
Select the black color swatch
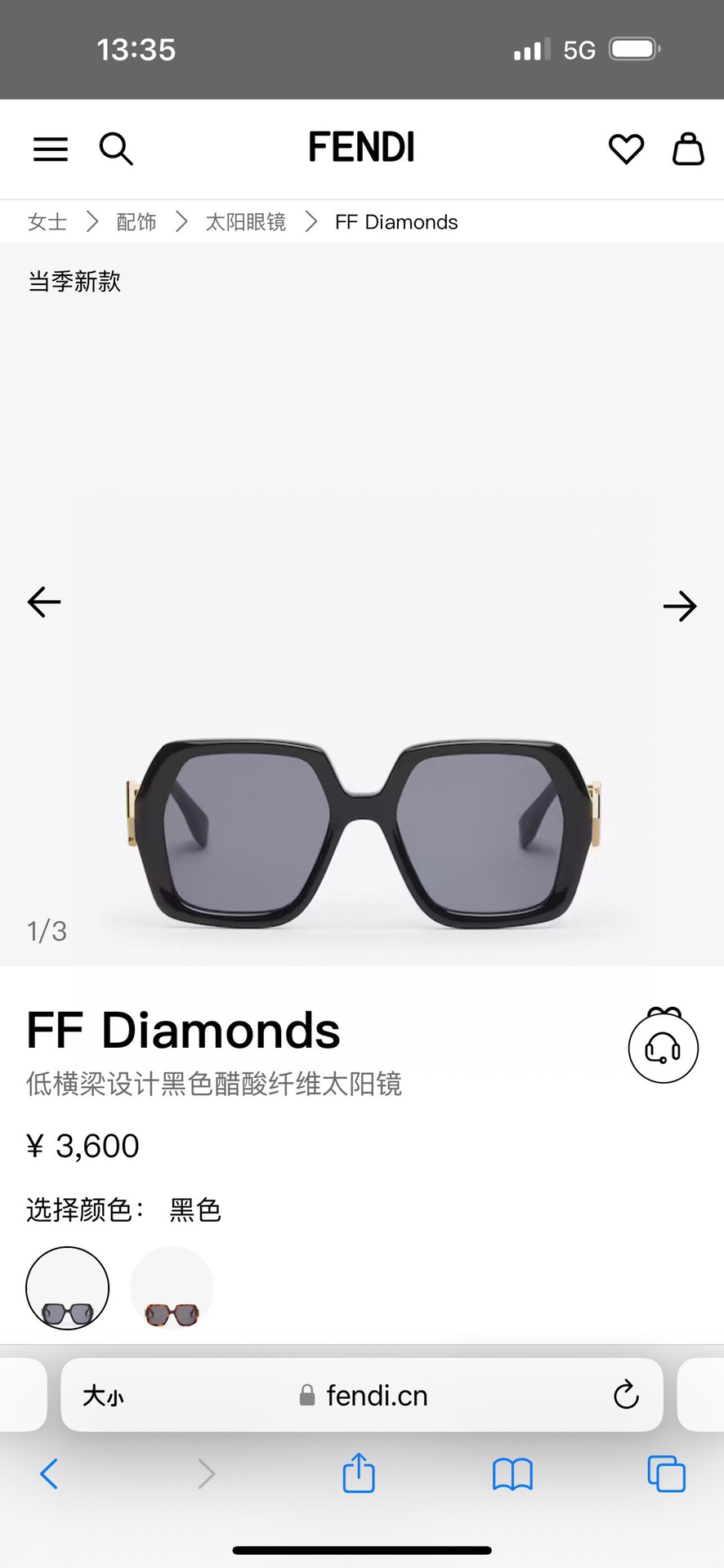[x=68, y=1288]
